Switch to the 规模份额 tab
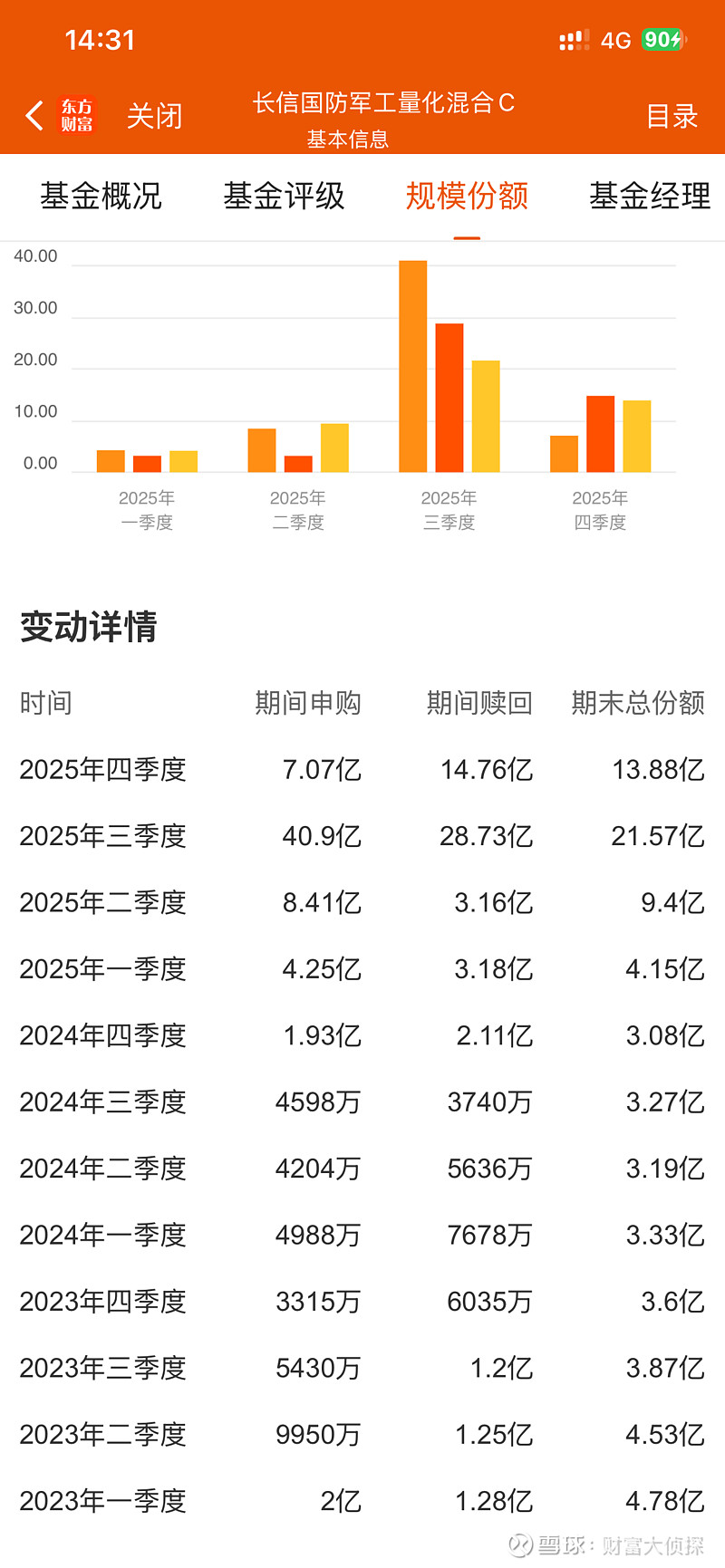 coord(467,197)
